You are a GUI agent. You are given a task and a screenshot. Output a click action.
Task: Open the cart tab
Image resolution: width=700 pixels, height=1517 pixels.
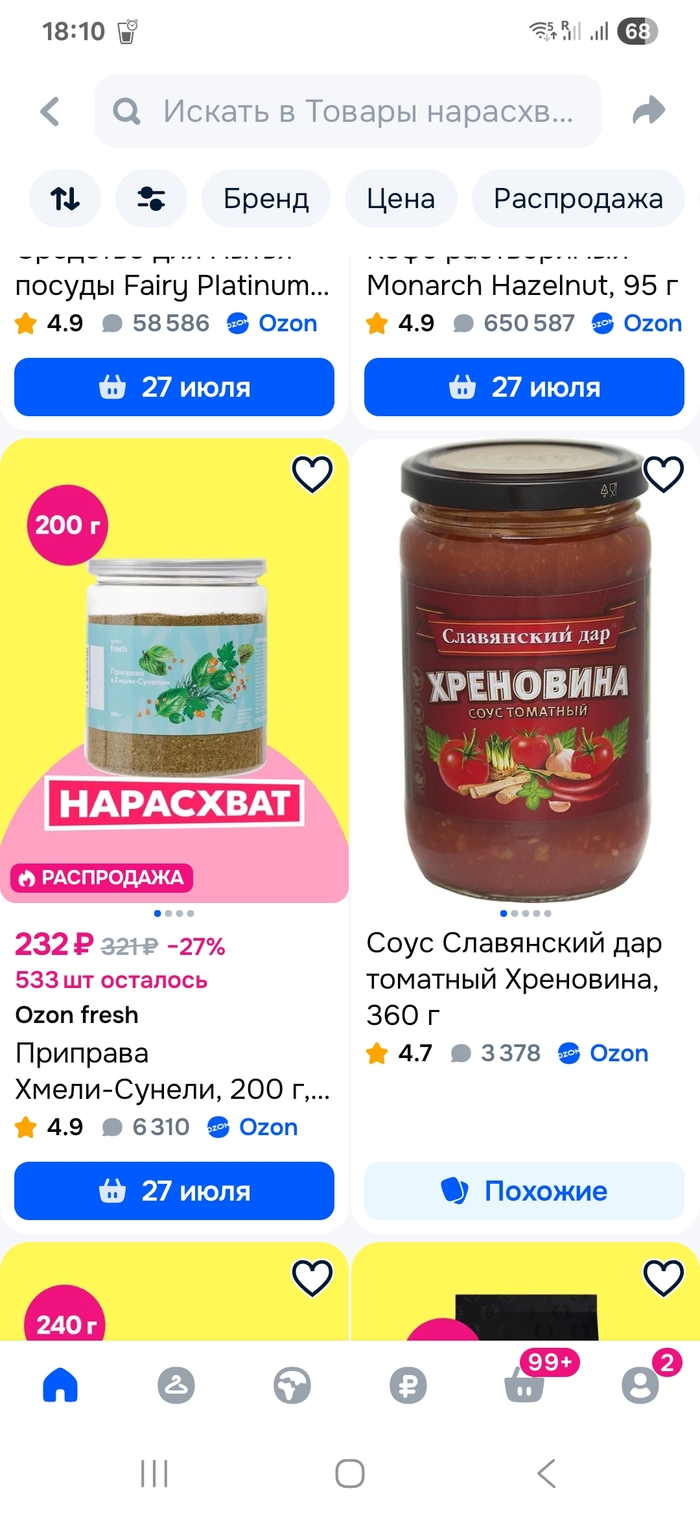524,1386
